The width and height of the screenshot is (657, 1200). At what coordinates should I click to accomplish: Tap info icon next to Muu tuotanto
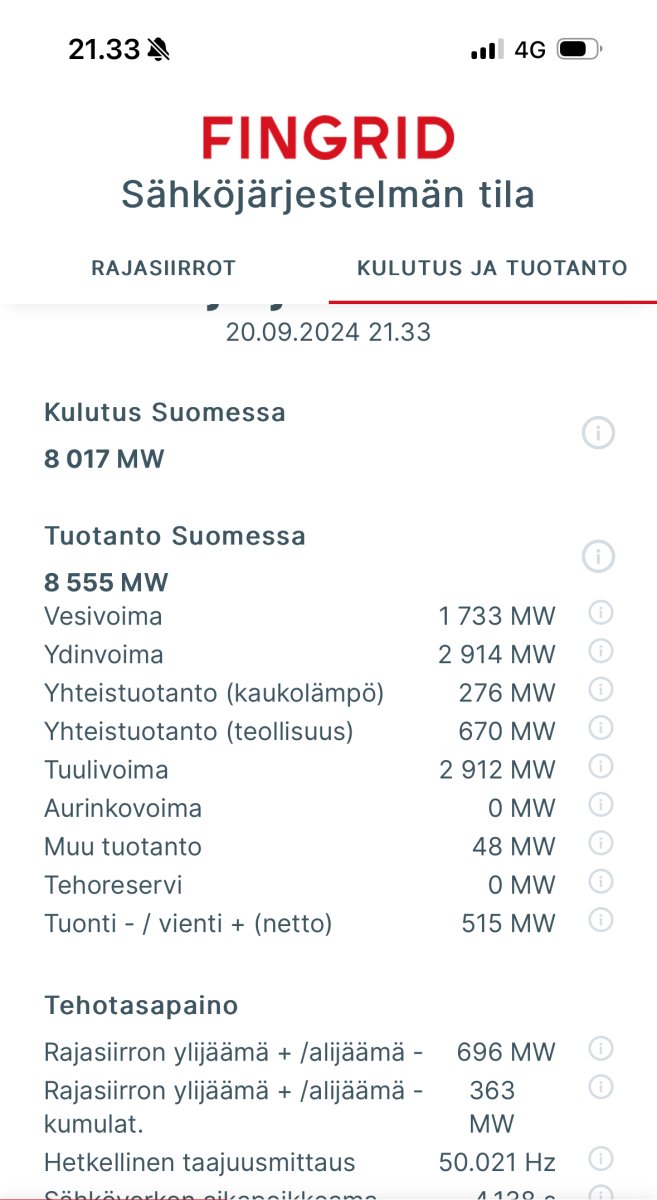(600, 843)
